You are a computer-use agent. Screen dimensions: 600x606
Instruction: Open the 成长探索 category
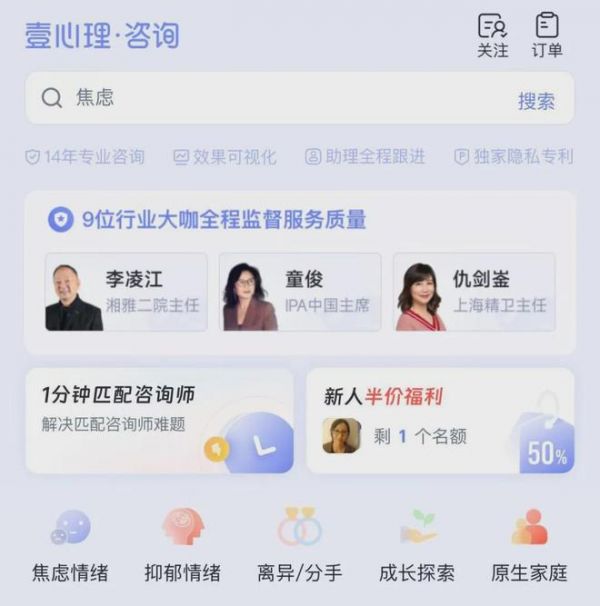click(417, 545)
